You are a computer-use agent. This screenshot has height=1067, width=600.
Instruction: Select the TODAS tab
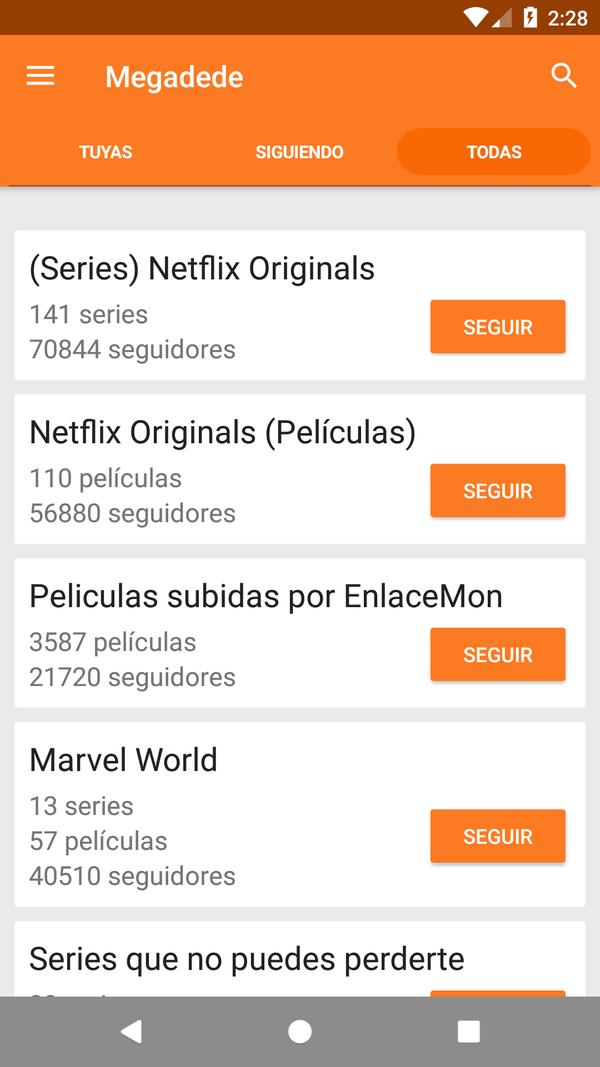pyautogui.click(x=494, y=152)
